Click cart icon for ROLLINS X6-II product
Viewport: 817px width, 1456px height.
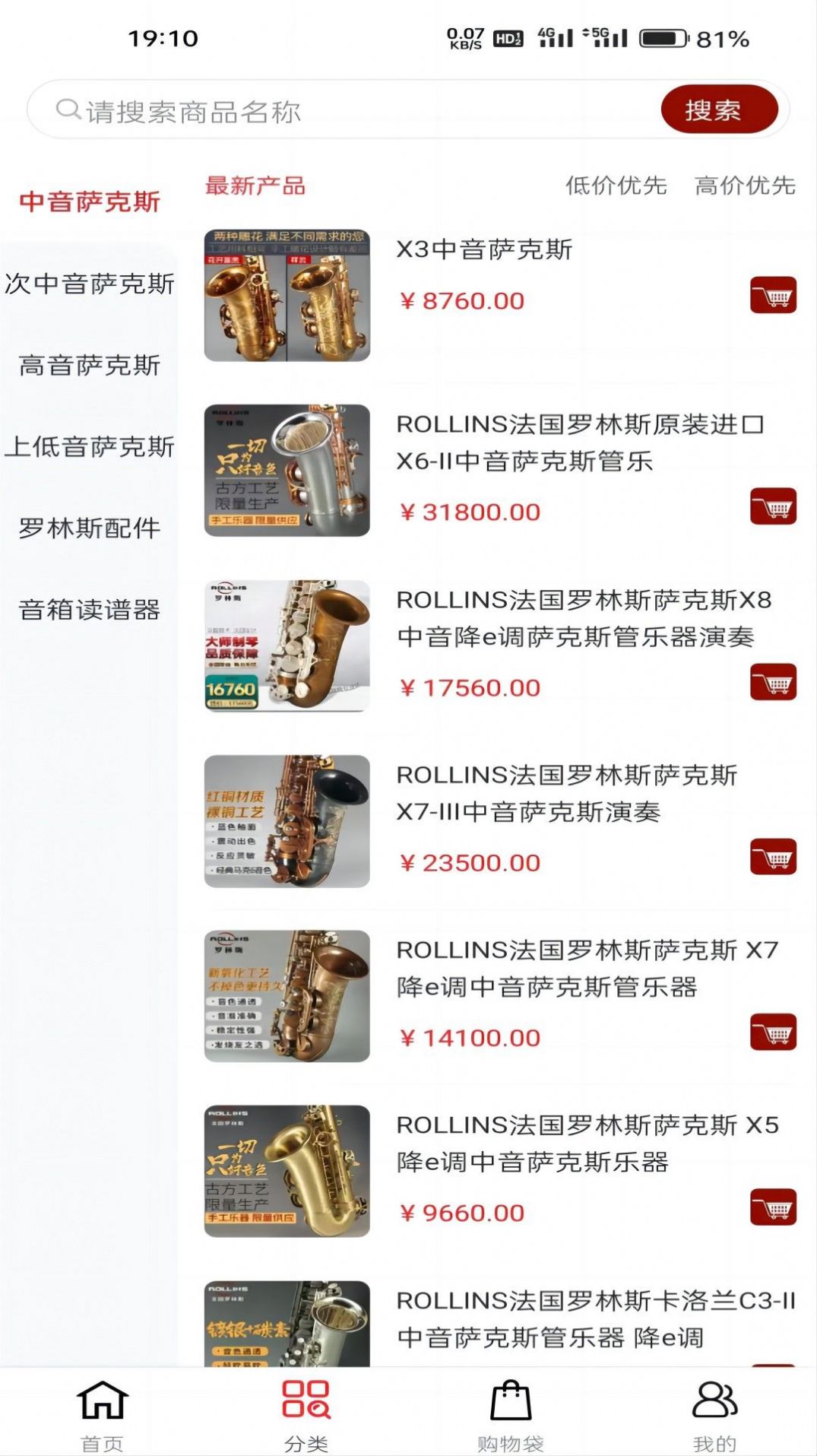774,506
